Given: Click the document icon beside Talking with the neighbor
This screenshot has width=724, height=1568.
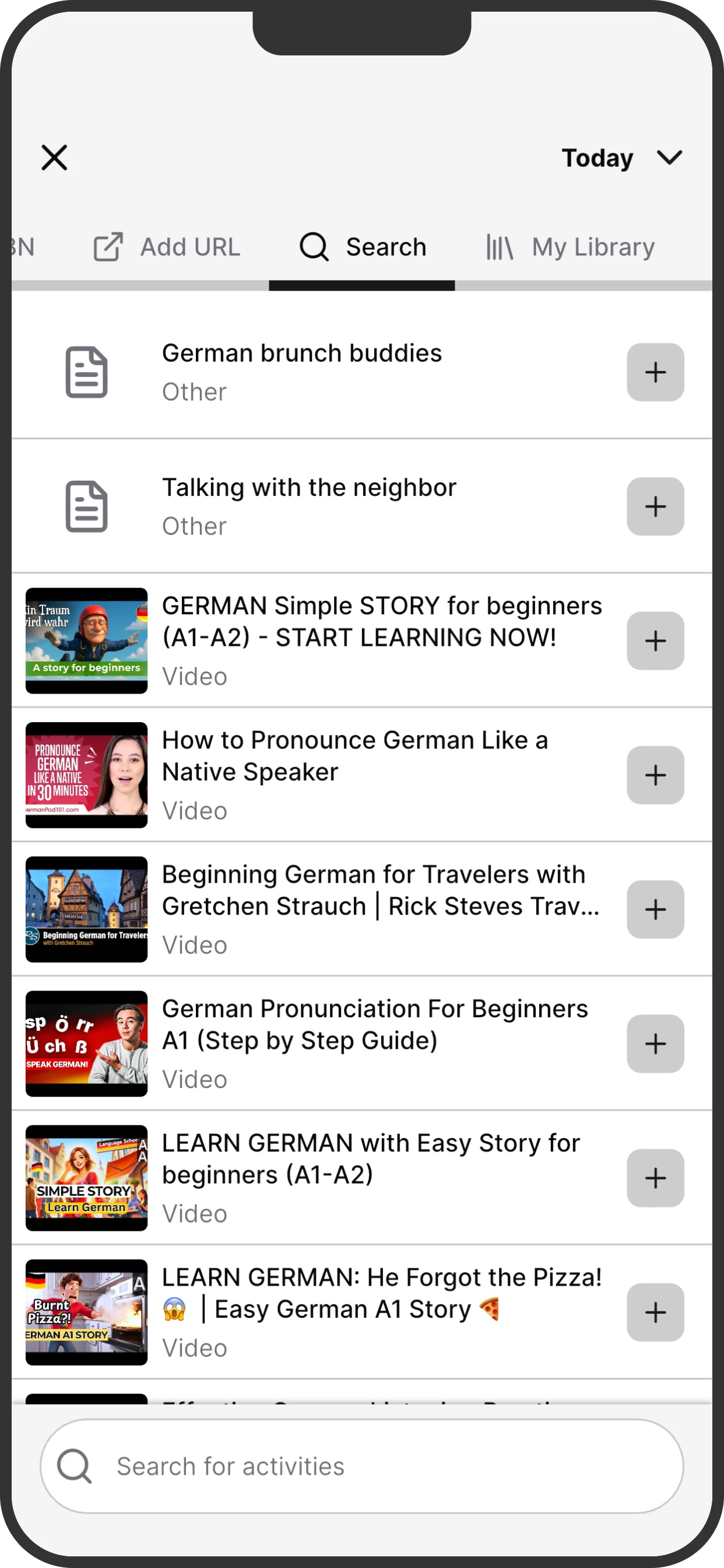Looking at the screenshot, I should point(86,506).
